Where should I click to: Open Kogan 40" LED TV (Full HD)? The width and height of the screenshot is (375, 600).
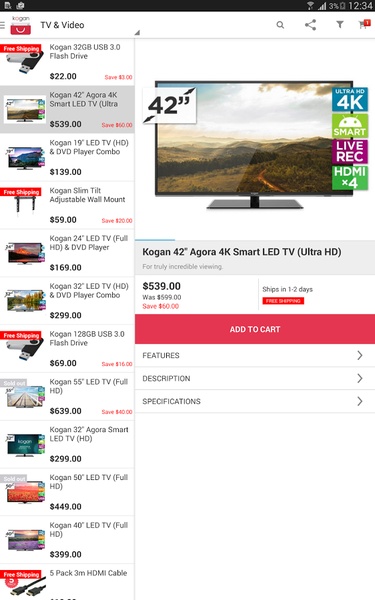[x=67, y=540]
